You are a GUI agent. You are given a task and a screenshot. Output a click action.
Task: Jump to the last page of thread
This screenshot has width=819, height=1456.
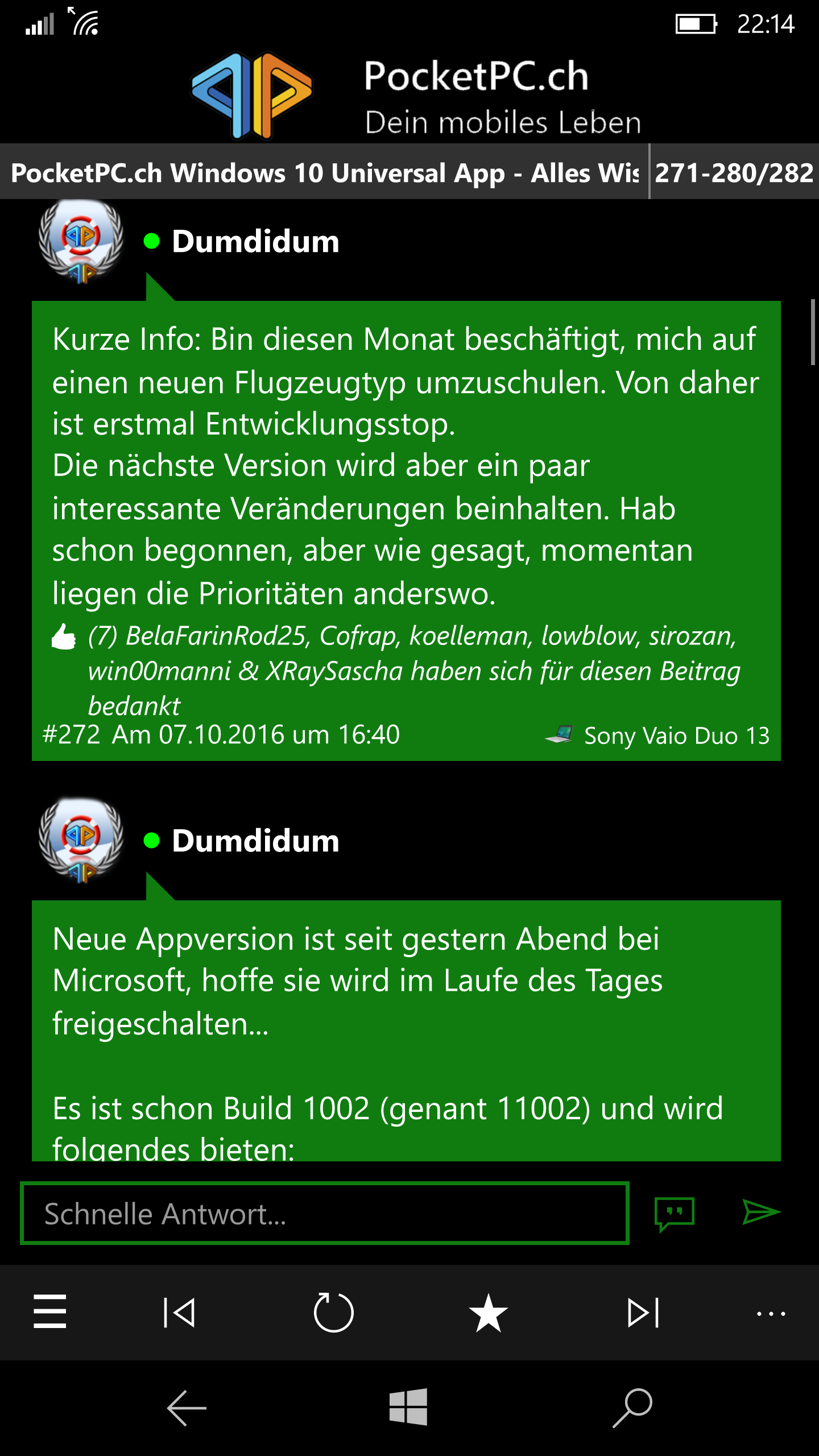(x=643, y=1312)
